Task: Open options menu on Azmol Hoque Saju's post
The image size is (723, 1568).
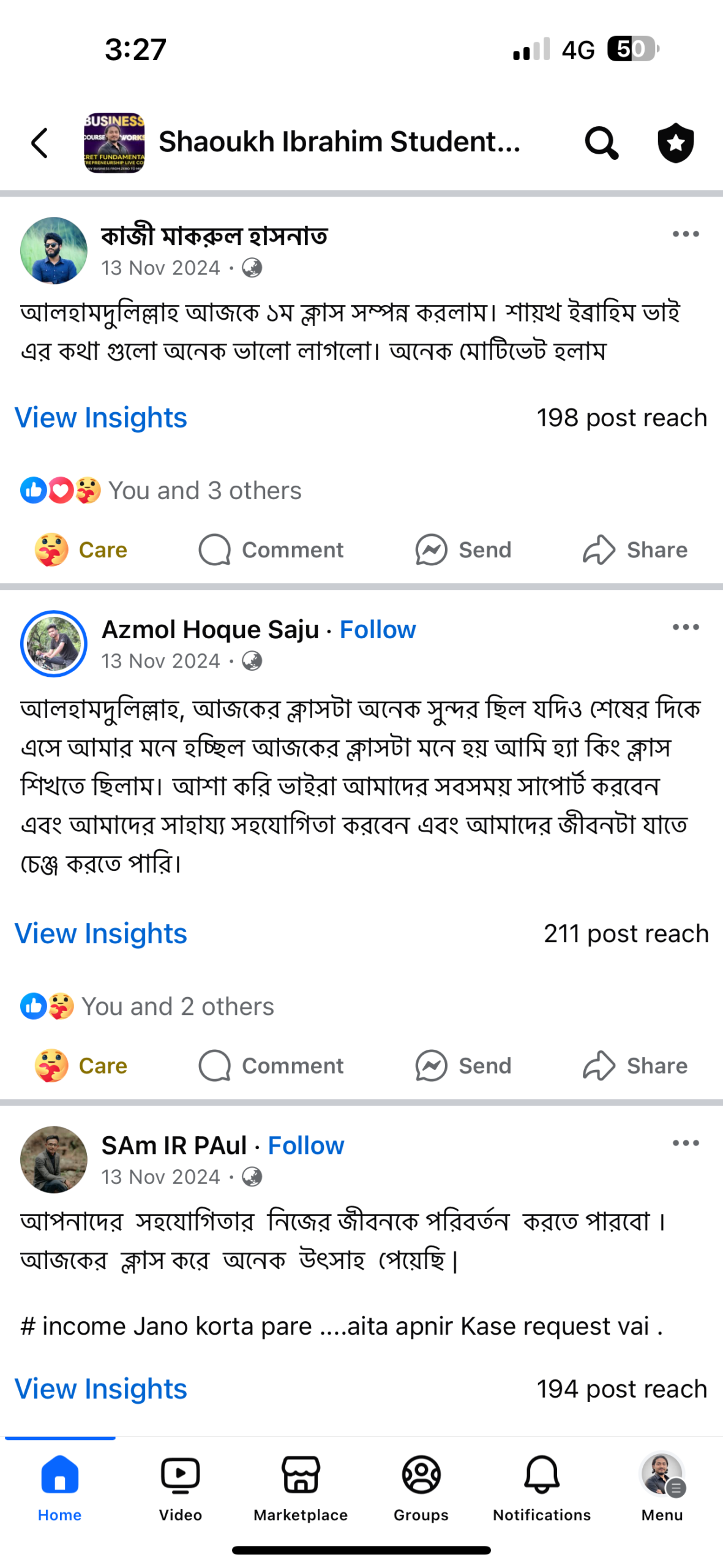Action: (685, 627)
